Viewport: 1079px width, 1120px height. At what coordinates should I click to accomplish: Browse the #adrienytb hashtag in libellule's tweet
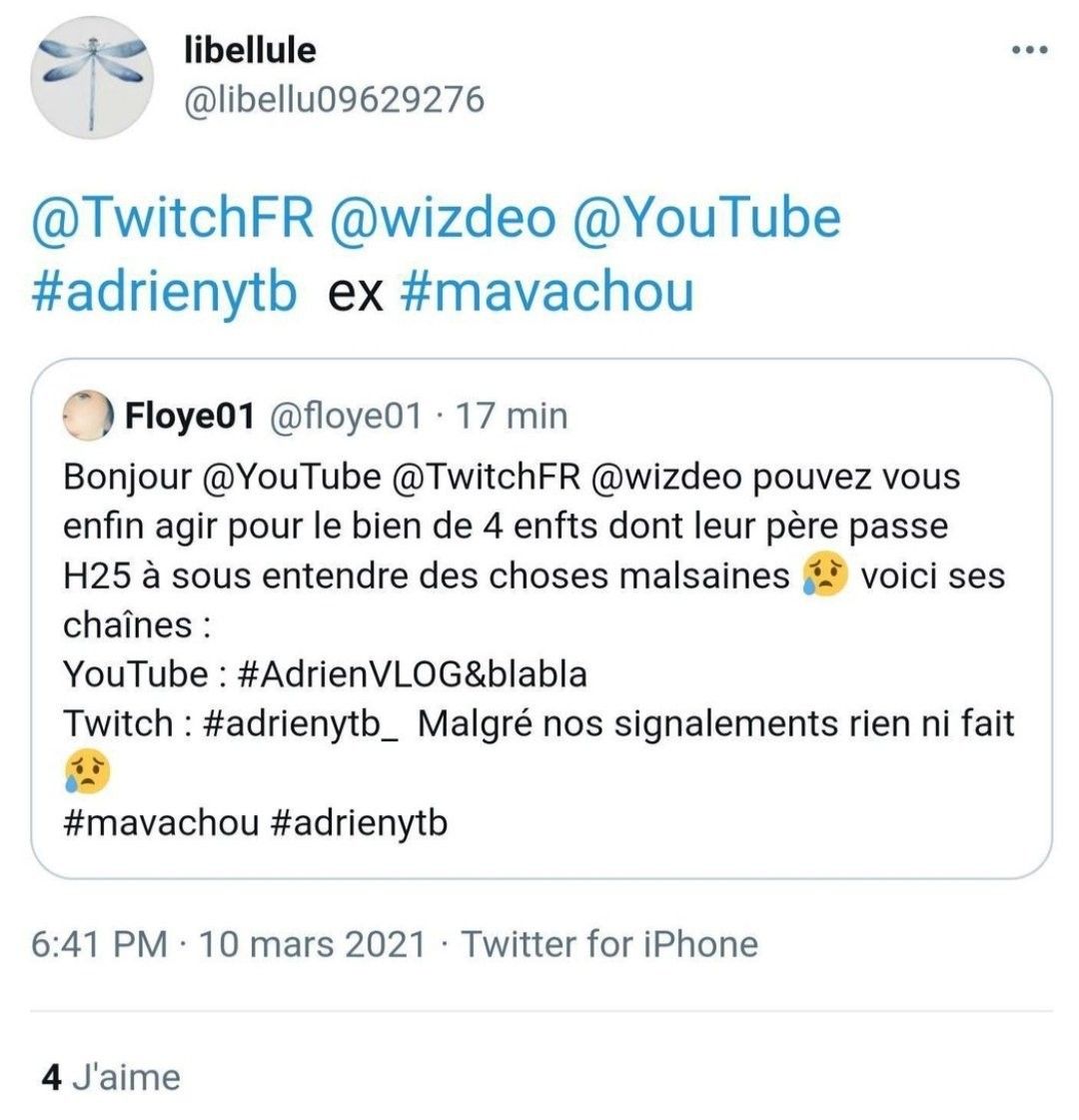pos(165,293)
